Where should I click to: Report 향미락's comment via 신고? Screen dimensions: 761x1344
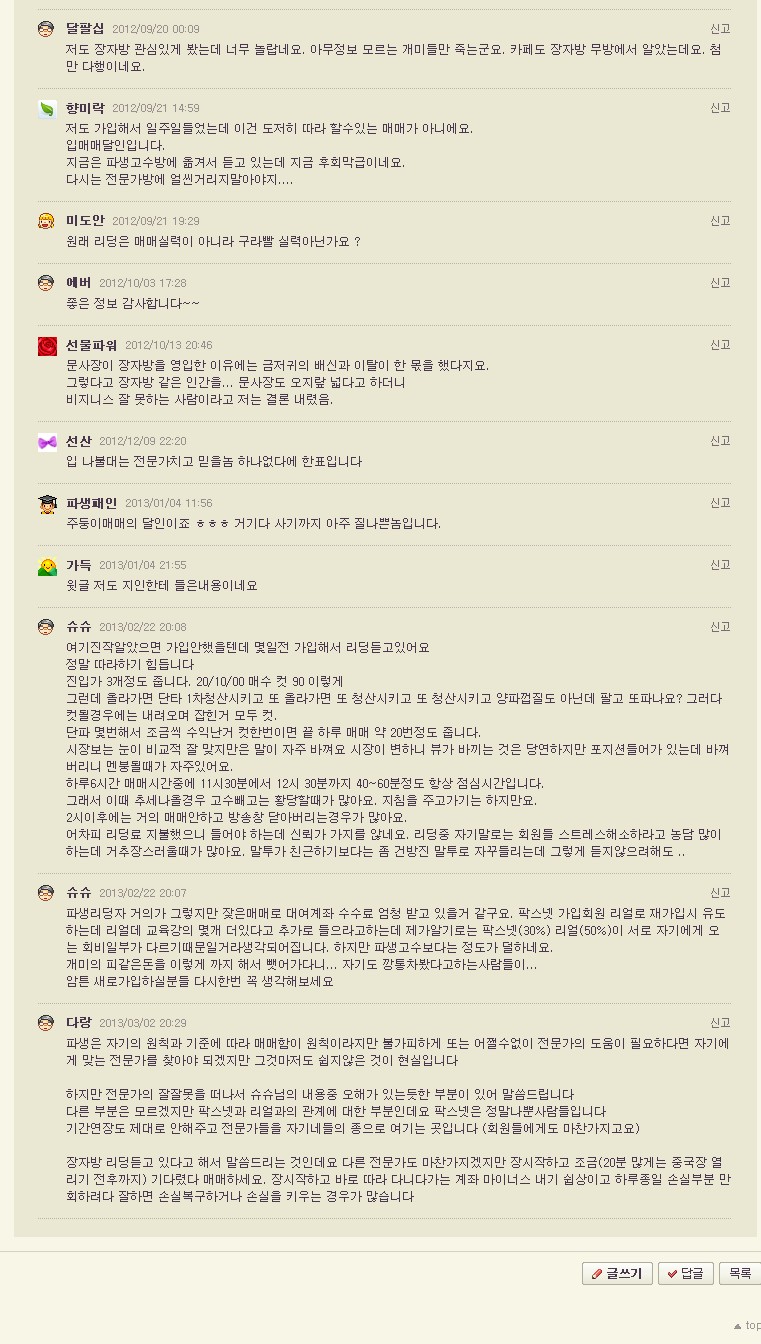(720, 108)
